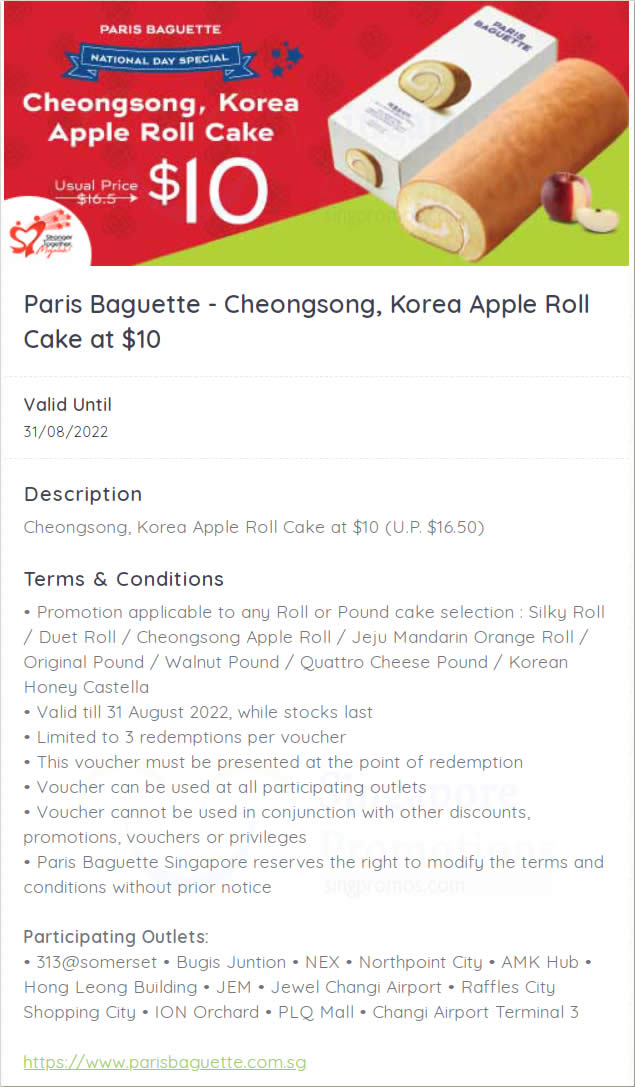635x1087 pixels.
Task: Open the parisbaguette.com.sg website link
Action: tap(164, 1061)
